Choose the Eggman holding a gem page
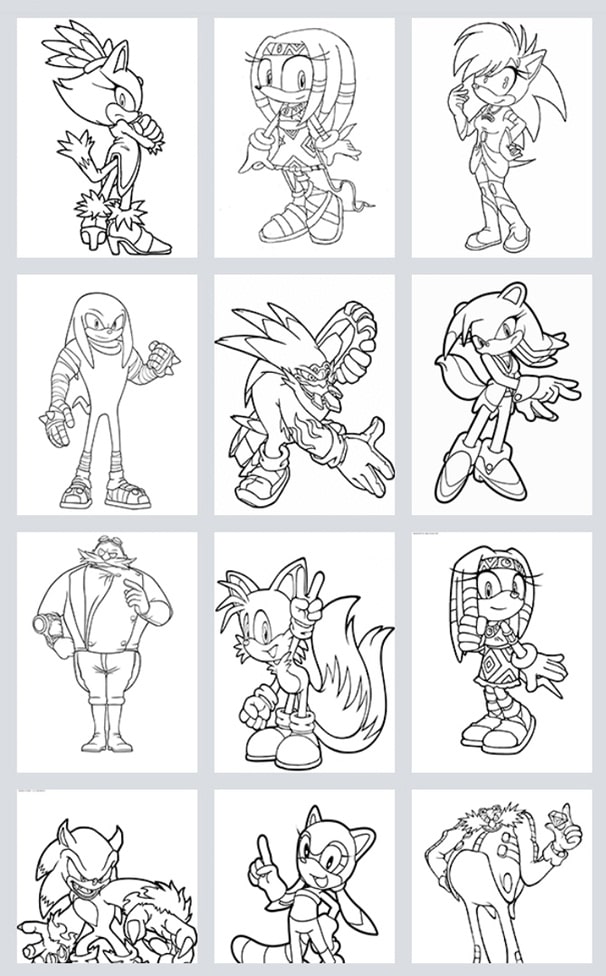This screenshot has width=606, height=976. (x=501, y=880)
